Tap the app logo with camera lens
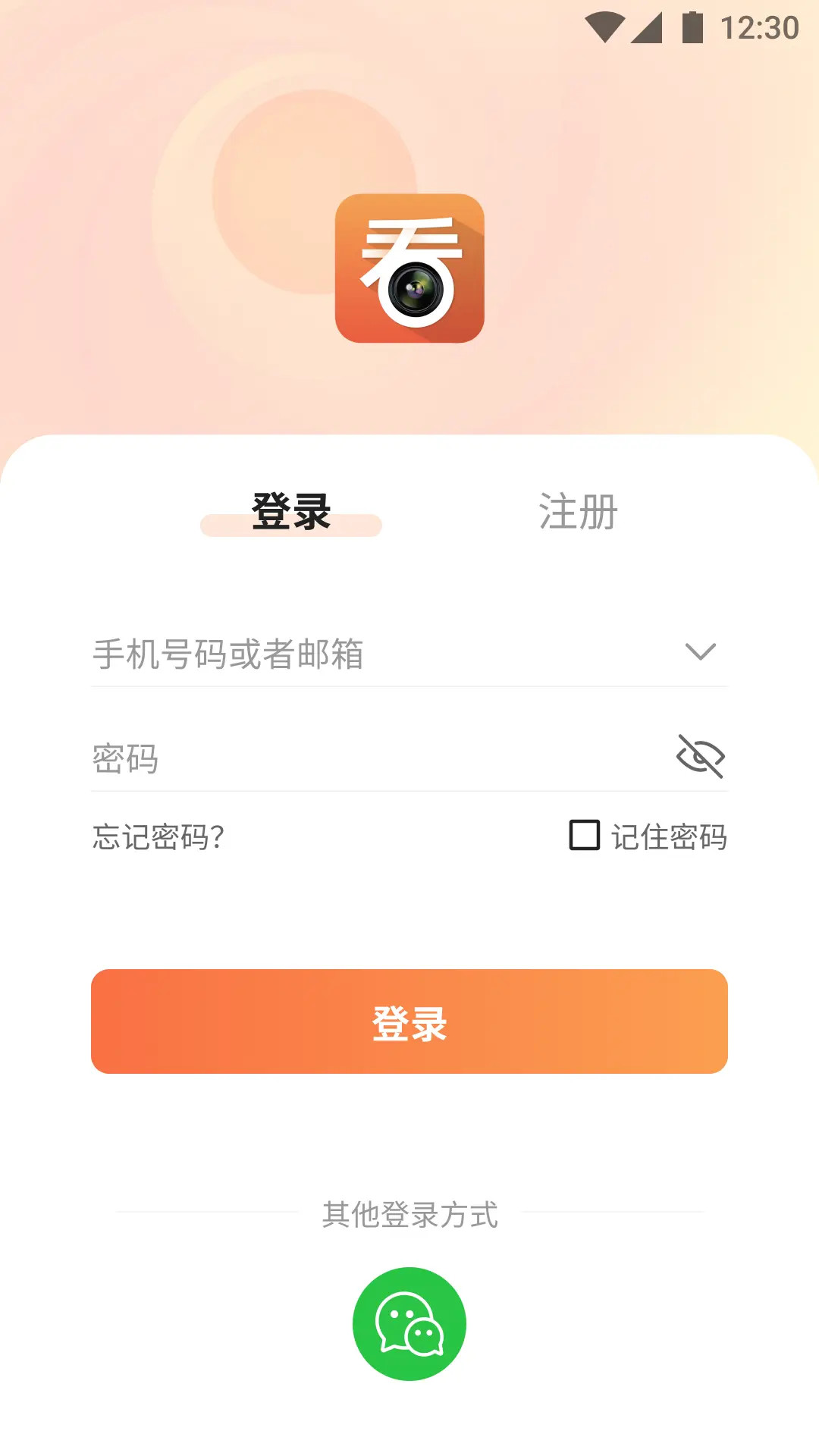 click(x=409, y=269)
